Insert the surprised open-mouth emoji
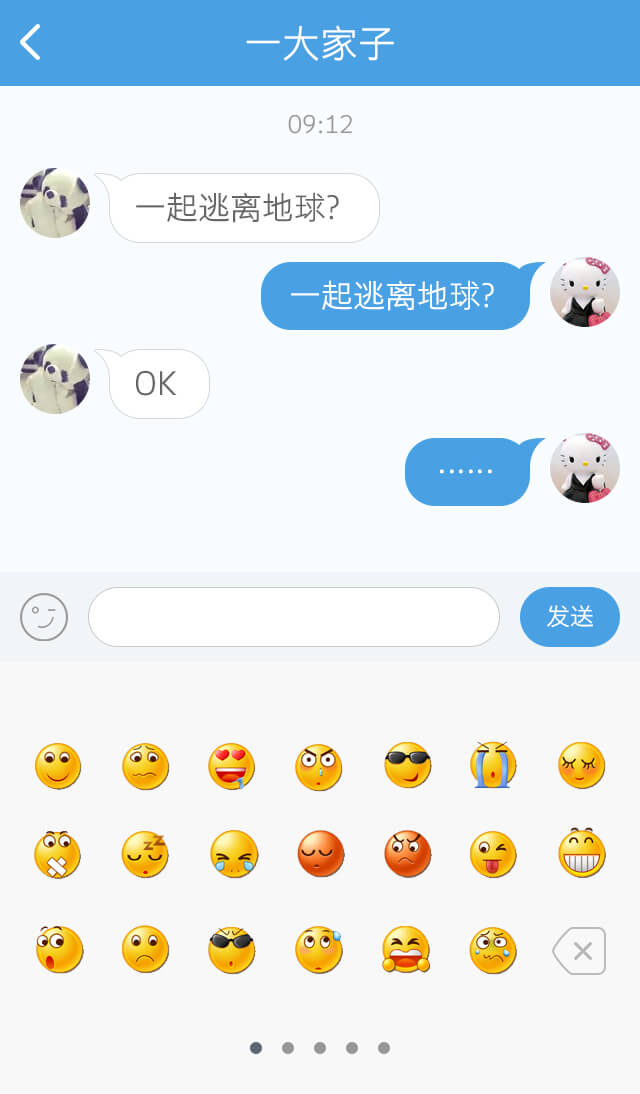The width and height of the screenshot is (640, 1094). [x=58, y=949]
